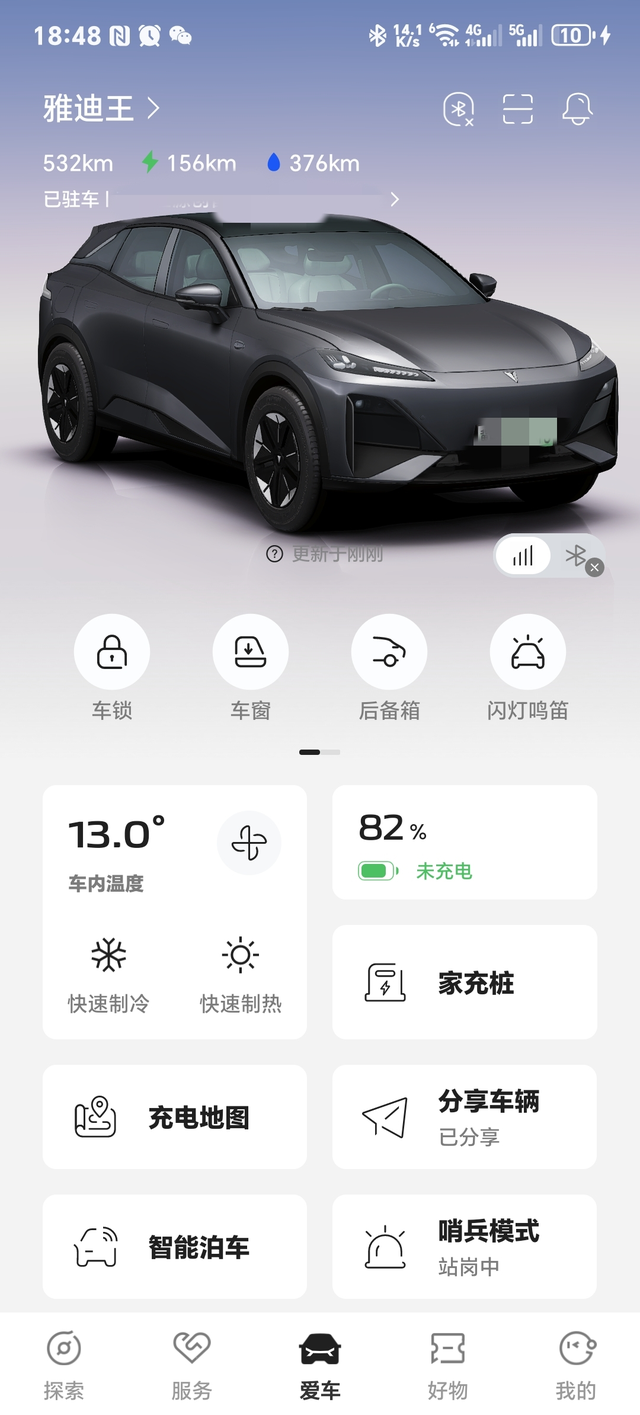Open the 哨兵模式 sentry mode card
Image resolution: width=640 pixels, height=1415 pixels.
[464, 1247]
